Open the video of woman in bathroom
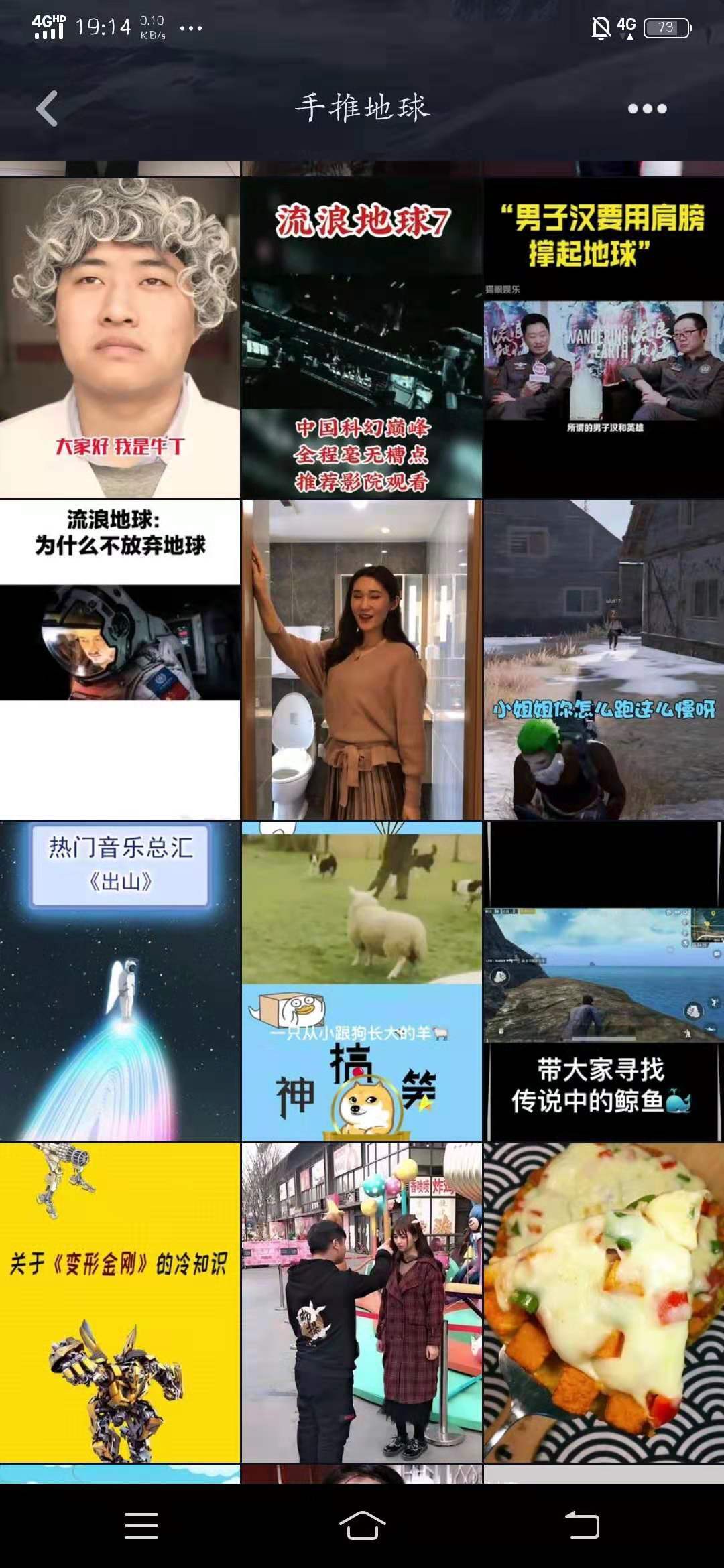 tap(361, 659)
